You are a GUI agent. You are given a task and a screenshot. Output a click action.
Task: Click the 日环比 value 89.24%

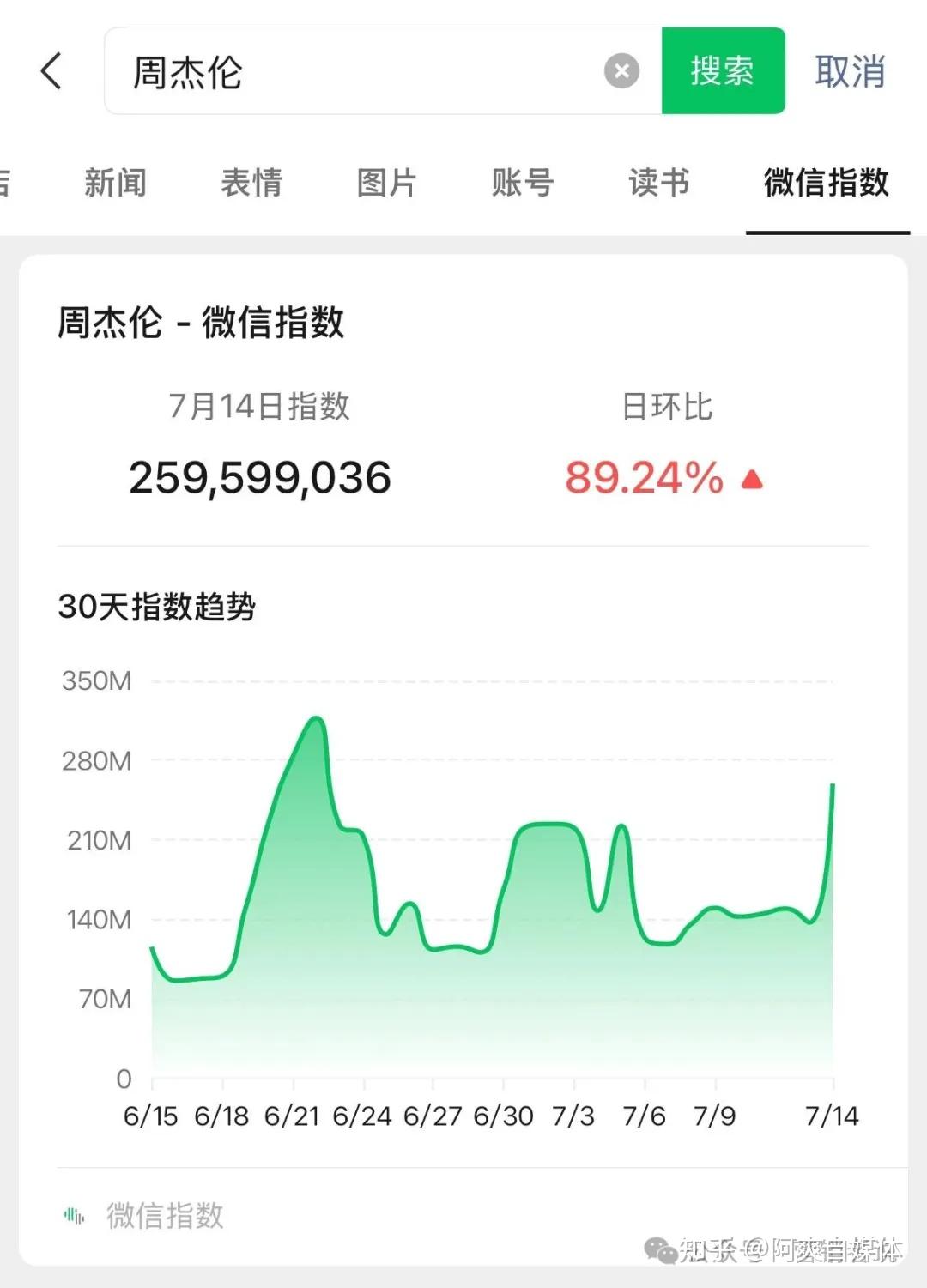[x=642, y=478]
